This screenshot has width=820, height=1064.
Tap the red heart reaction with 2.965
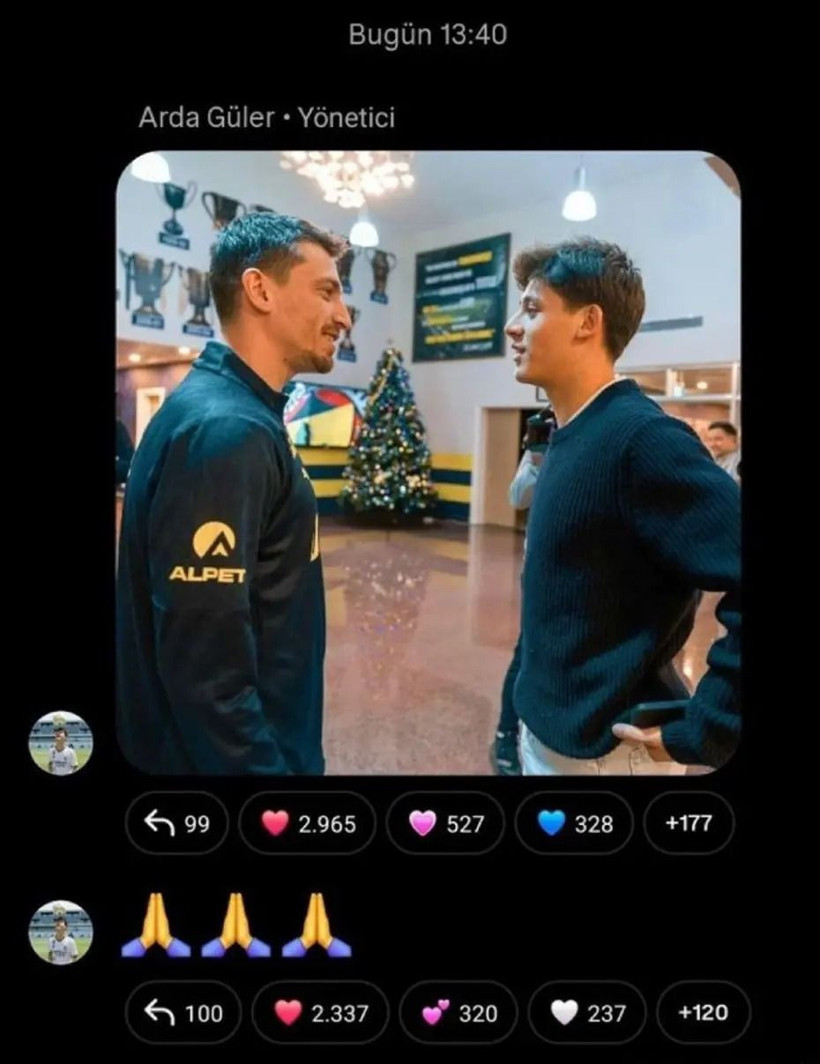point(307,823)
